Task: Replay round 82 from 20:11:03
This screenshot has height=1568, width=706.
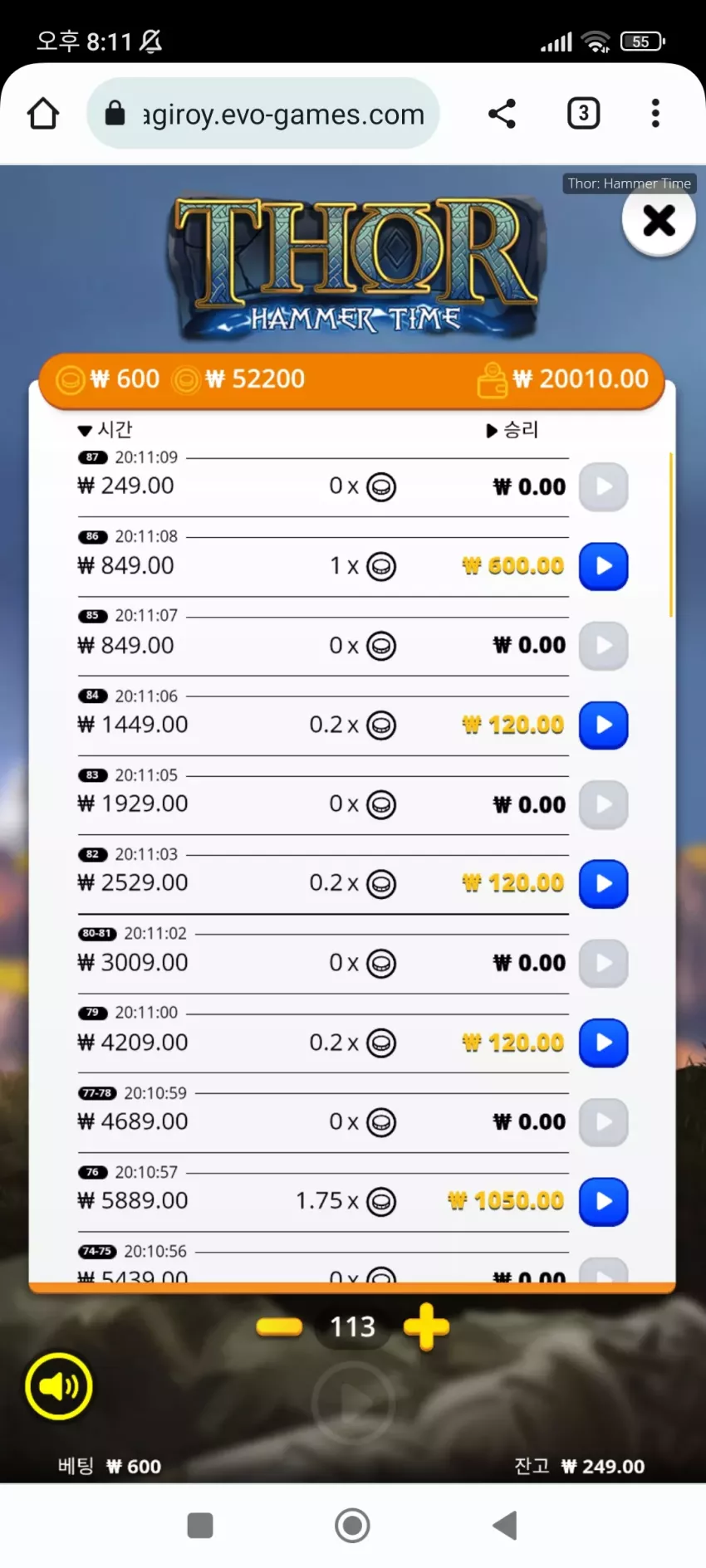Action: click(603, 884)
